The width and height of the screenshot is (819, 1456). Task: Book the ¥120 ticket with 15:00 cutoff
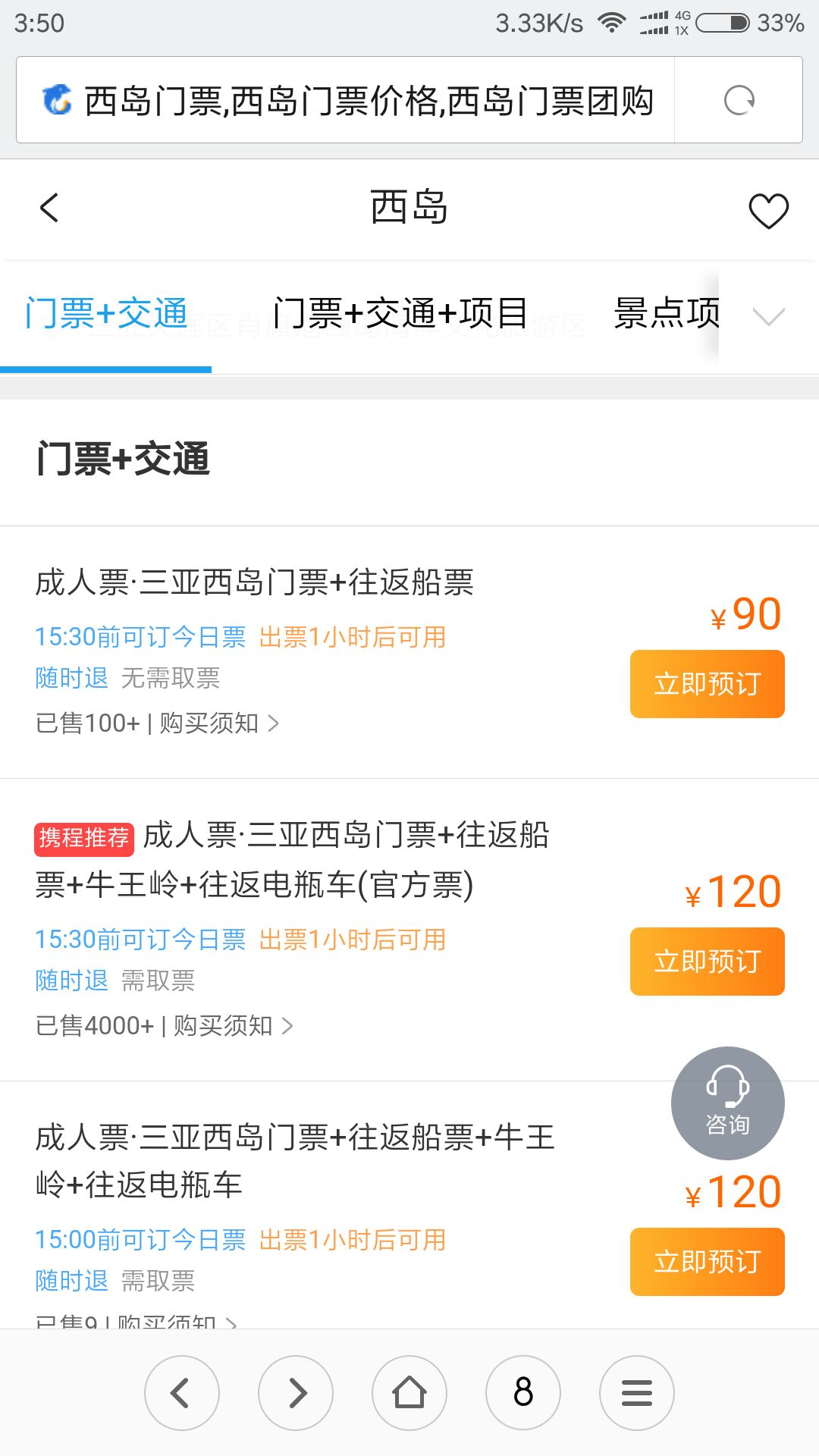tap(707, 1262)
